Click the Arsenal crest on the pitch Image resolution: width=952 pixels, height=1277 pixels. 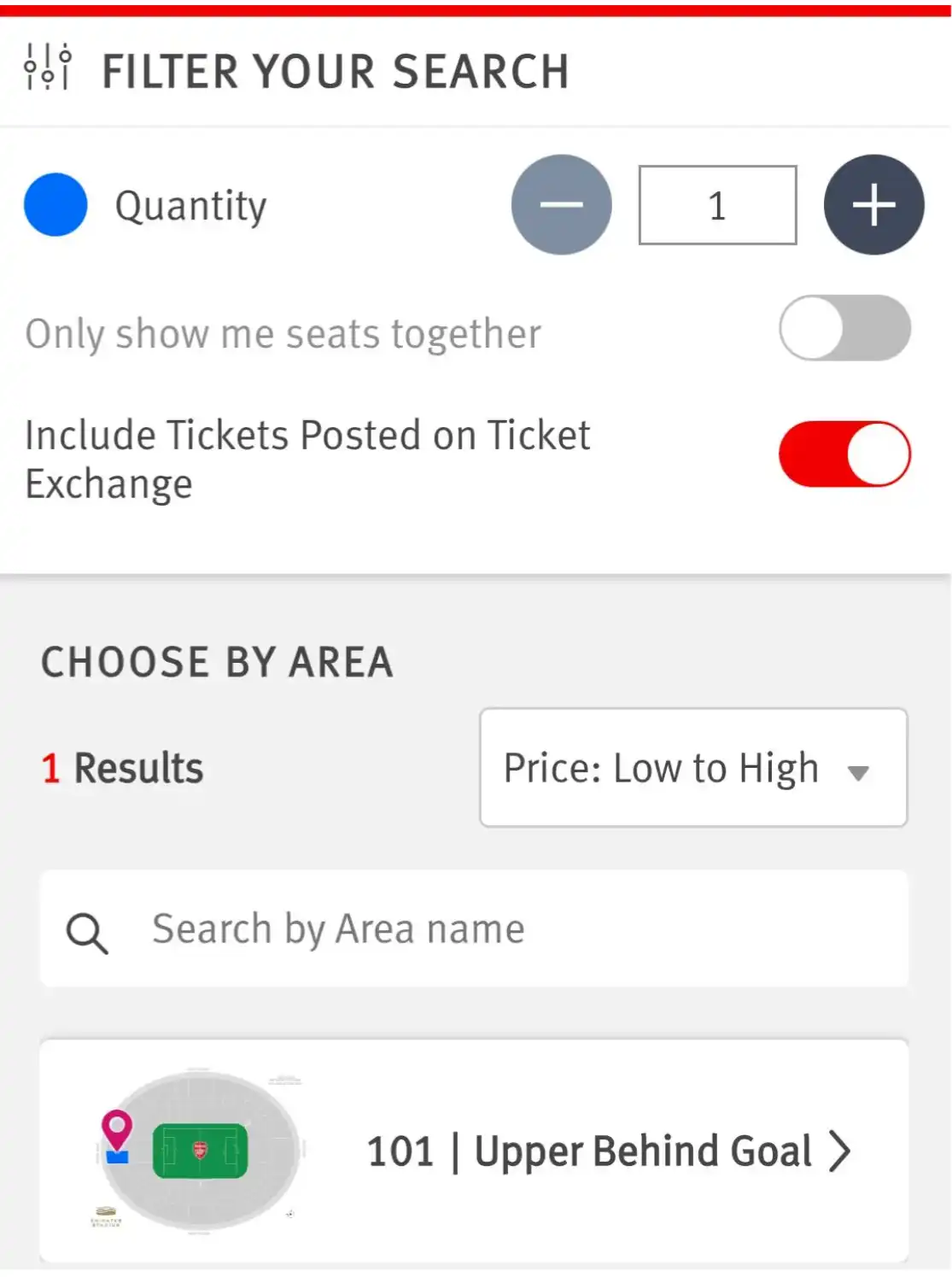[x=201, y=1151]
